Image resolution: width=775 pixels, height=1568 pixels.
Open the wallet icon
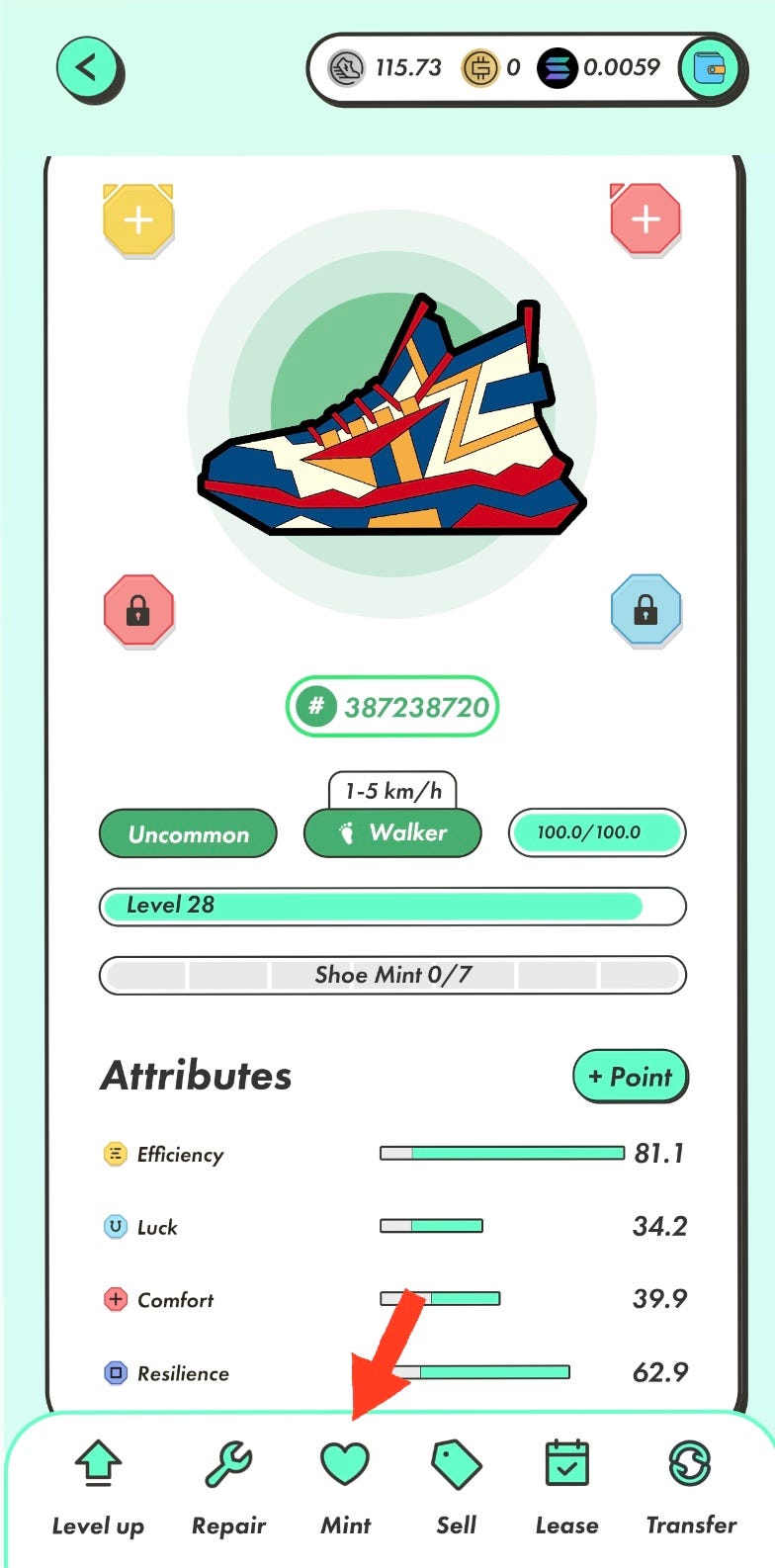[x=709, y=69]
